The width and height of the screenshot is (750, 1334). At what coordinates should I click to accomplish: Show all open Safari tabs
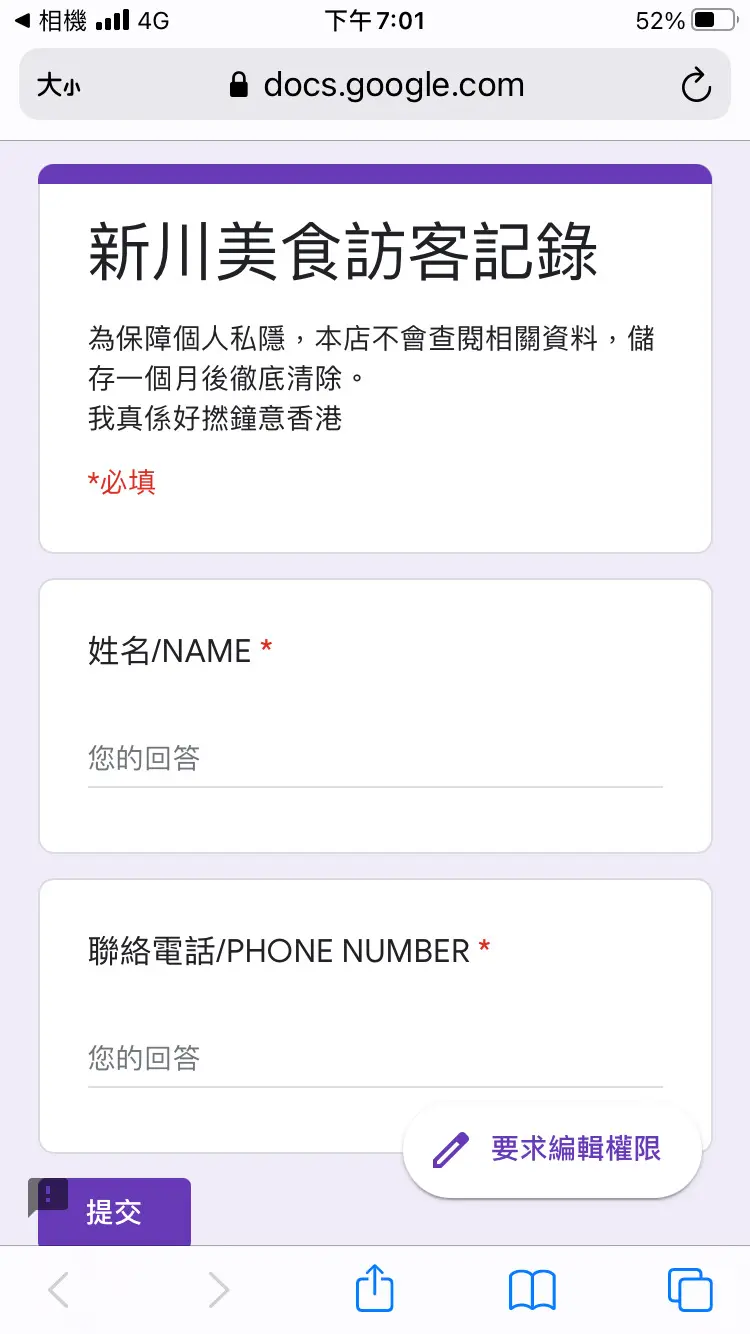tap(690, 1289)
